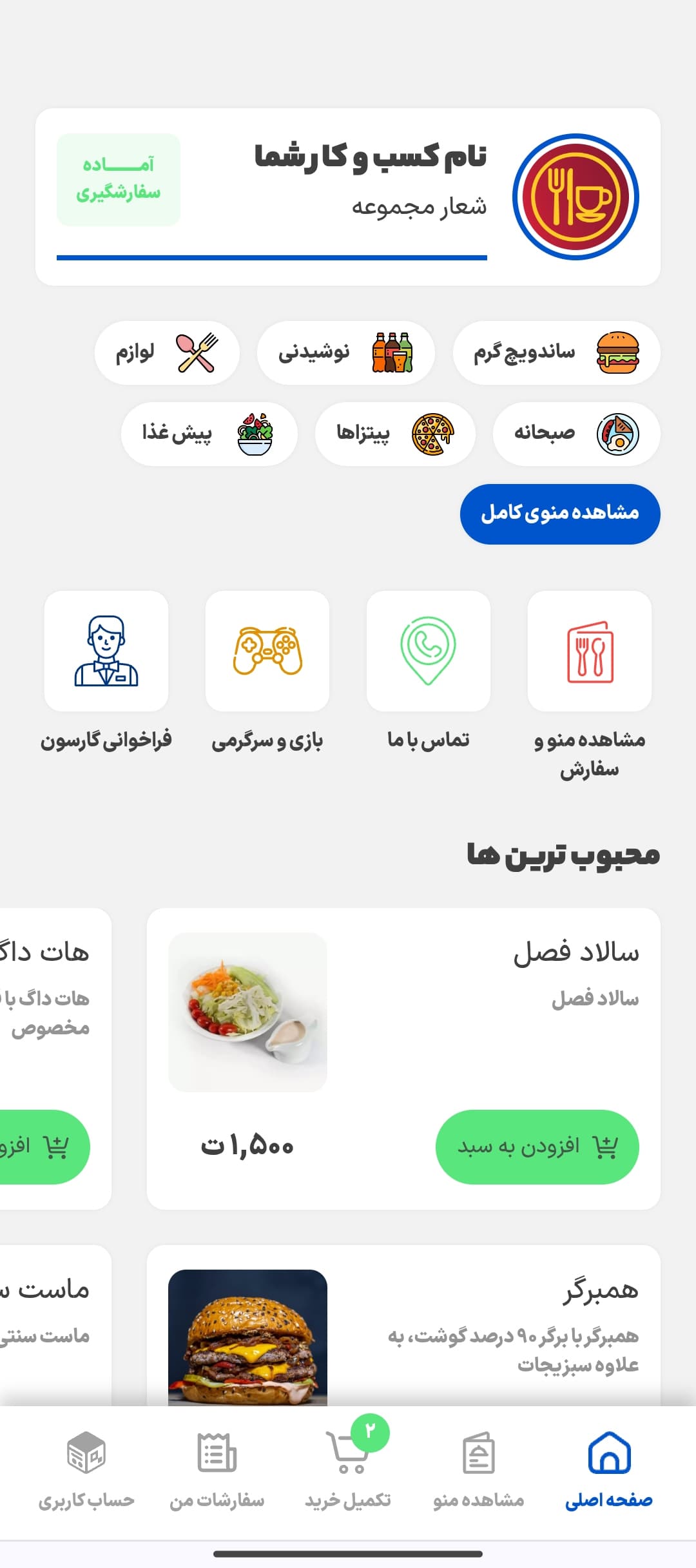
Task: Open the تکمیل خرید cart tab
Action: coord(348,1471)
